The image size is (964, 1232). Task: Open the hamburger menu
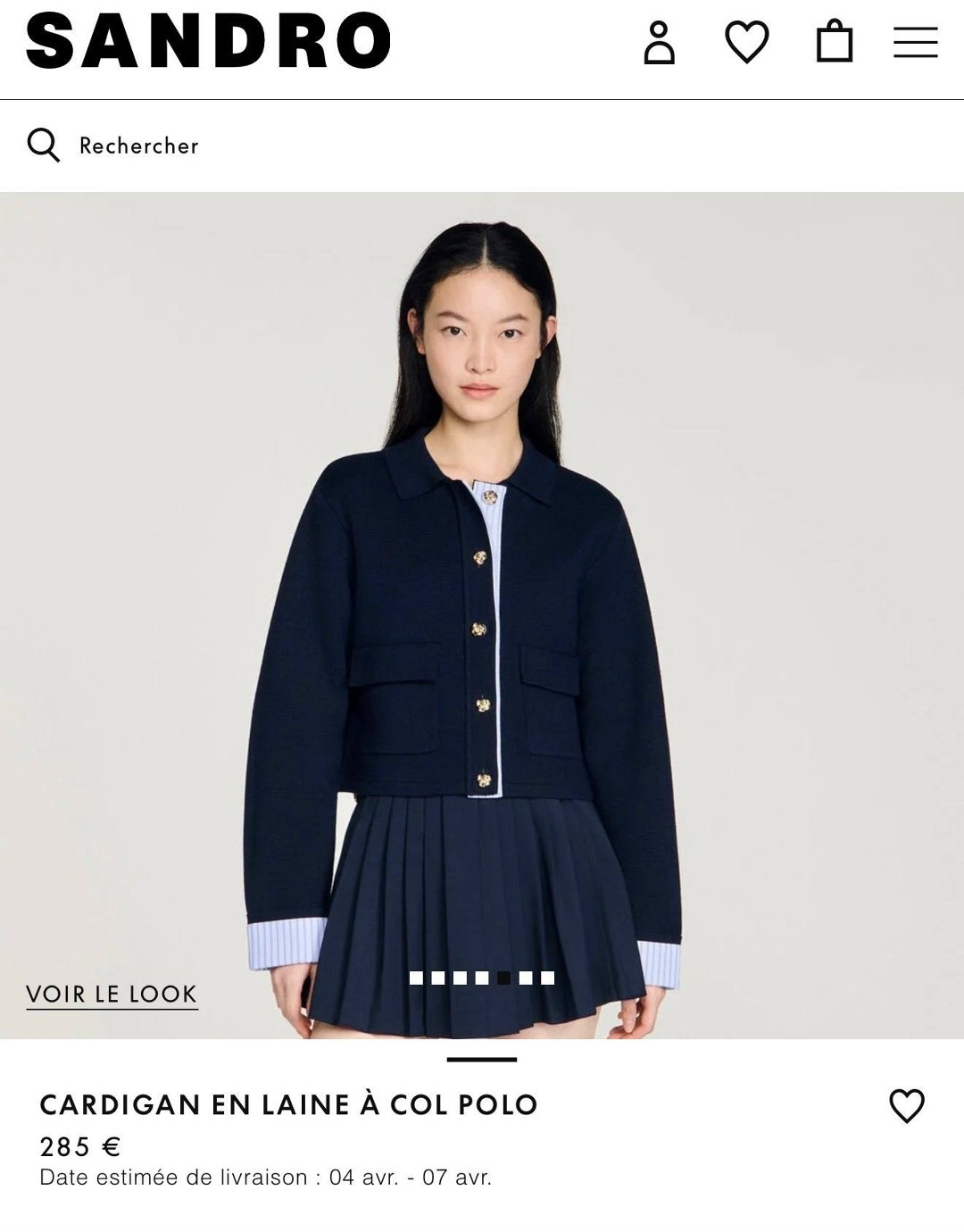[x=915, y=43]
